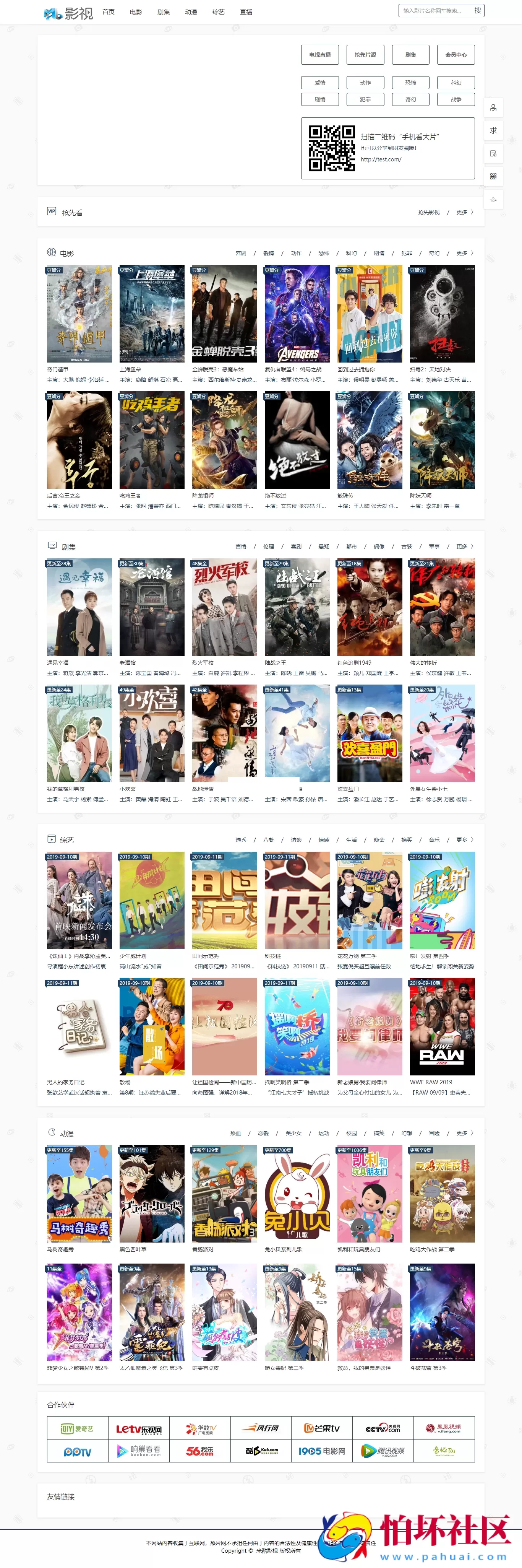Open the 会员中心 button
Image resolution: width=522 pixels, height=1568 pixels.
click(456, 55)
